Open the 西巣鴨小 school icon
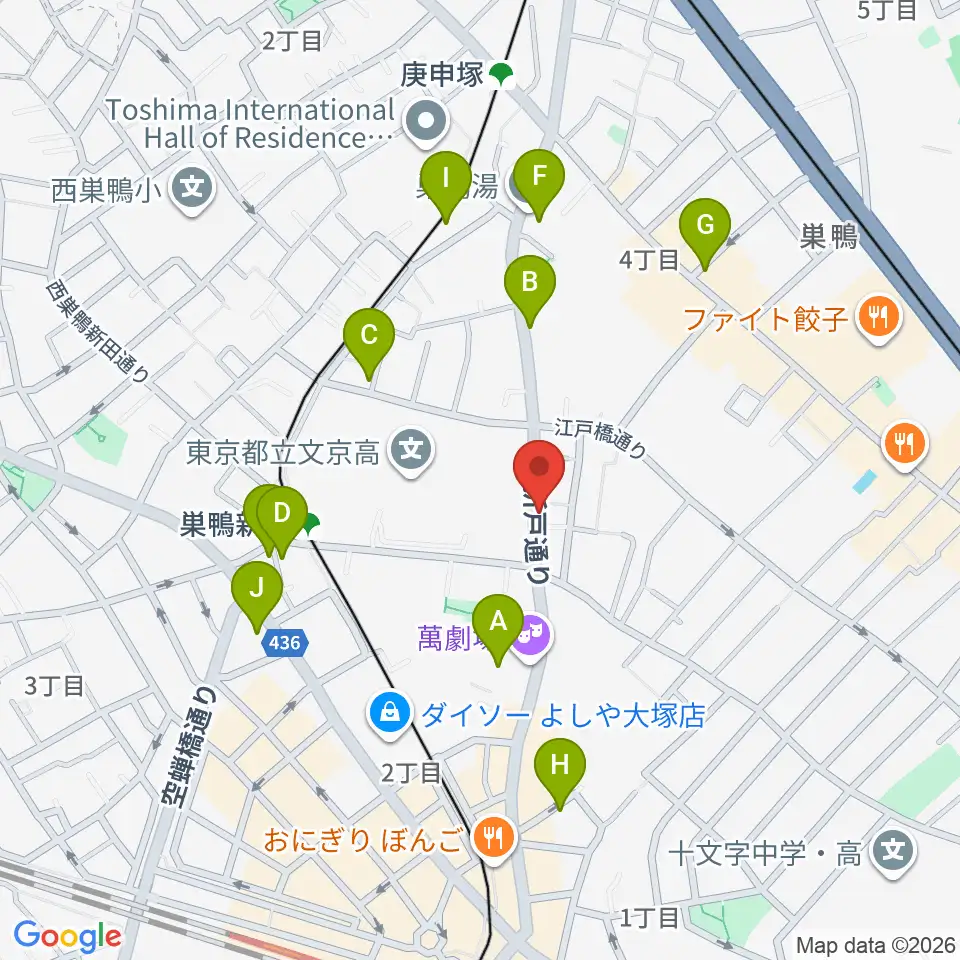Screen dimensions: 960x960 pyautogui.click(x=192, y=187)
